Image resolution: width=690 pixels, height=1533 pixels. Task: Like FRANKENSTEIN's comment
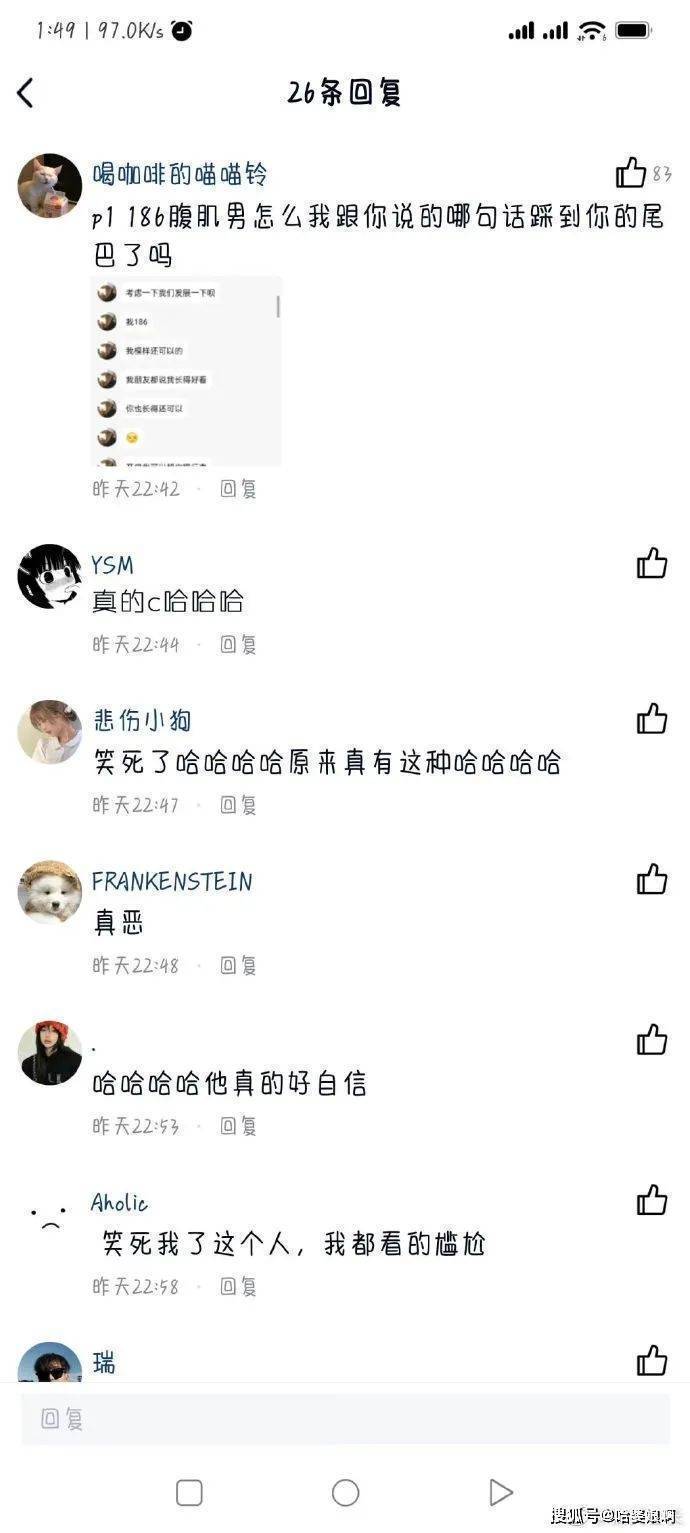coord(652,880)
